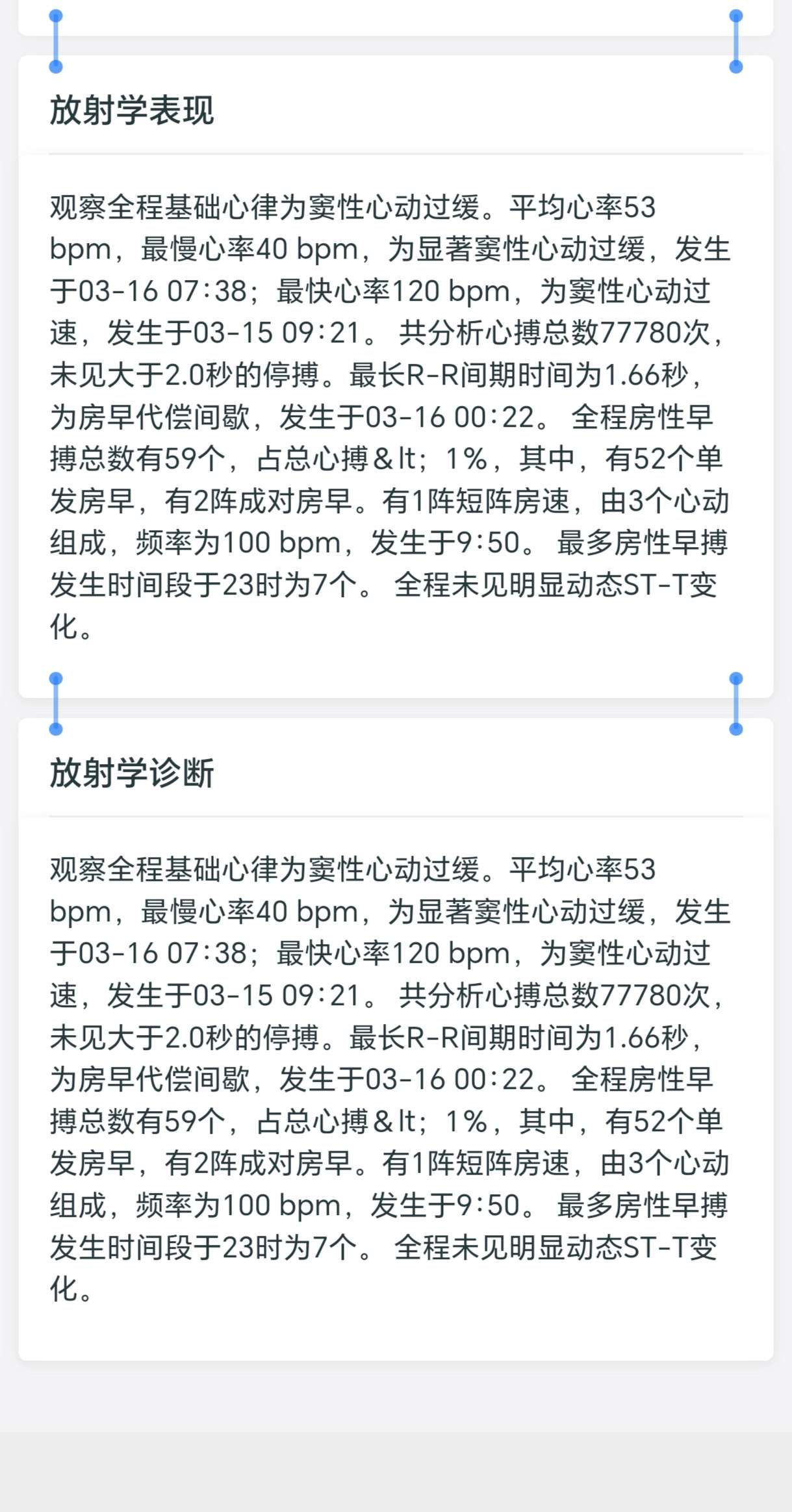Tap the left blue selection handle above 放射学诊断
This screenshot has height=1512, width=792.
click(55, 728)
